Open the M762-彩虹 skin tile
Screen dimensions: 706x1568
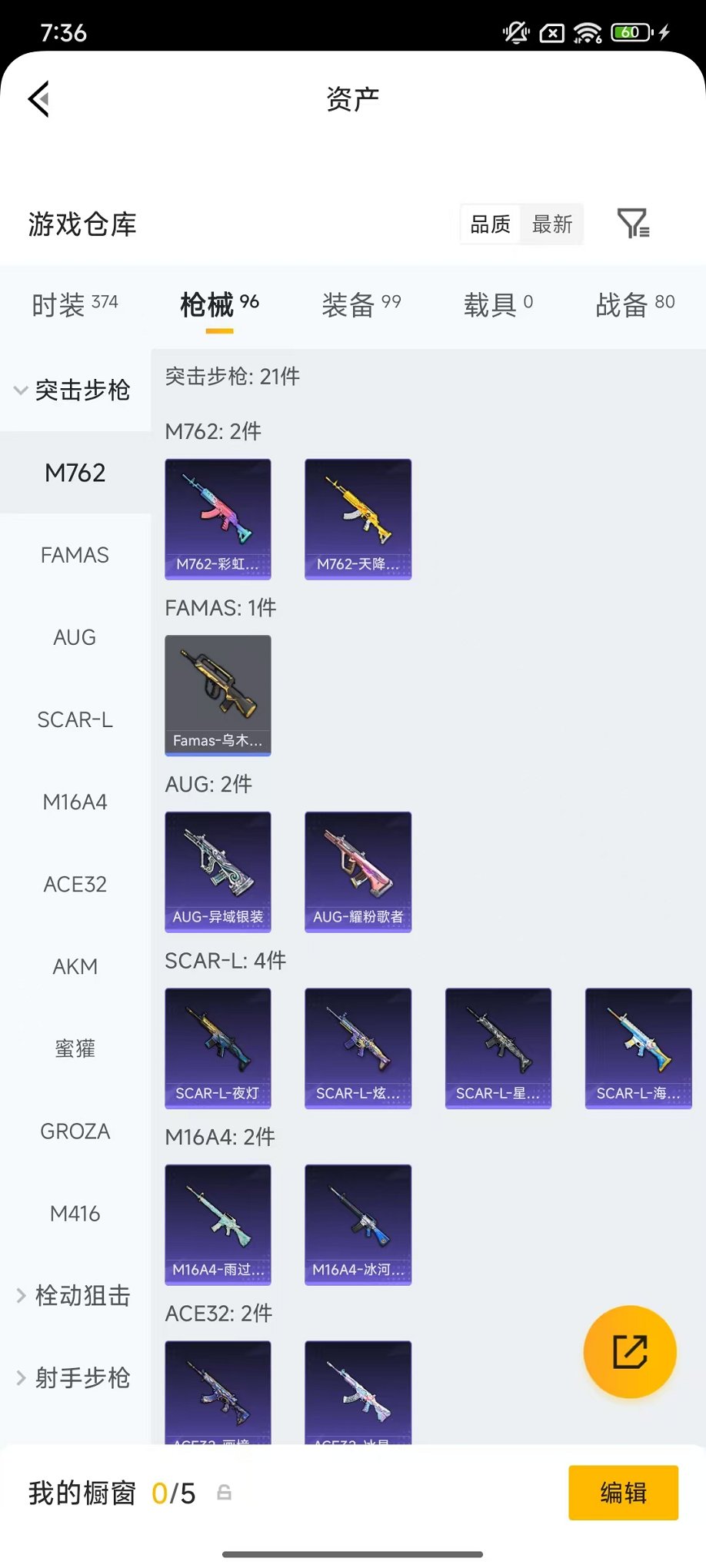tap(218, 519)
